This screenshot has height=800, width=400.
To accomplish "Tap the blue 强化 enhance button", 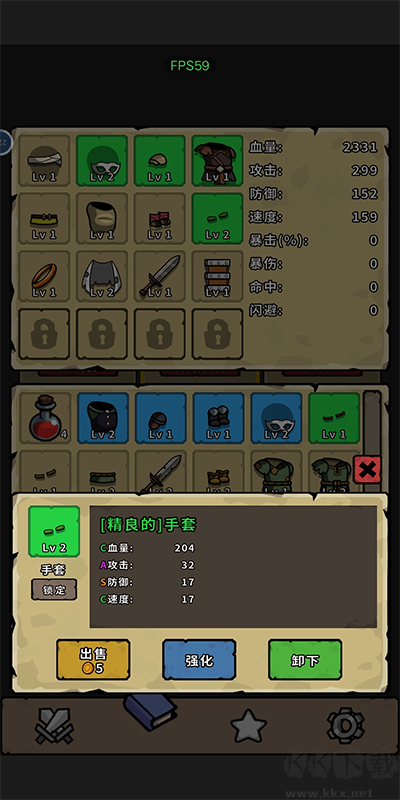I will [x=199, y=660].
